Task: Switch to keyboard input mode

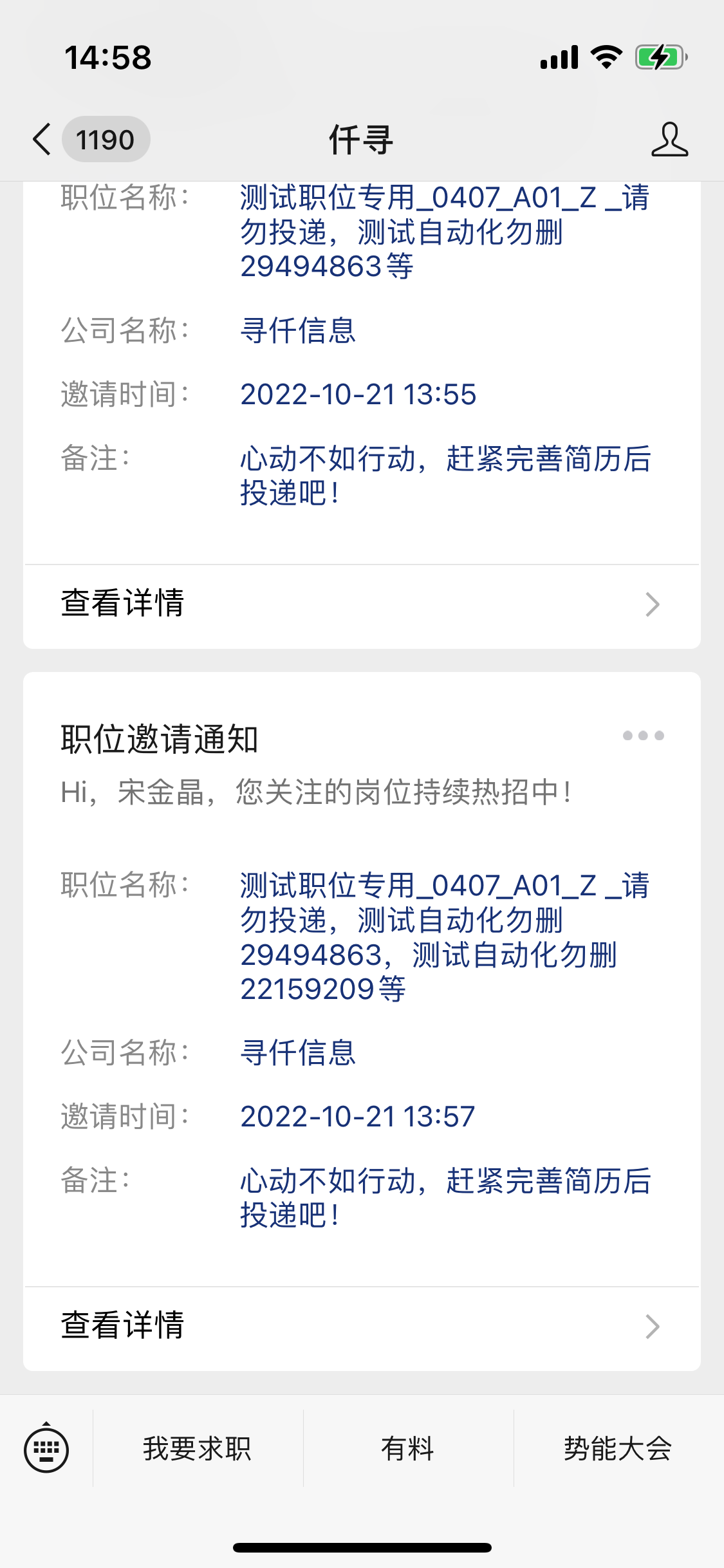Action: click(46, 1449)
